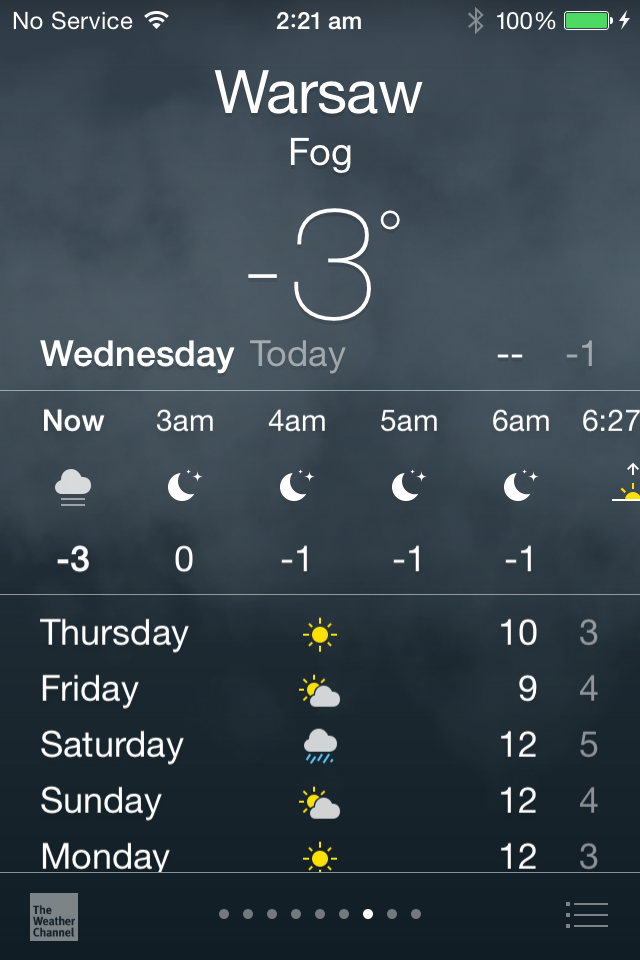The image size is (640, 960).
Task: Open The Weather Channel link
Action: [x=53, y=916]
